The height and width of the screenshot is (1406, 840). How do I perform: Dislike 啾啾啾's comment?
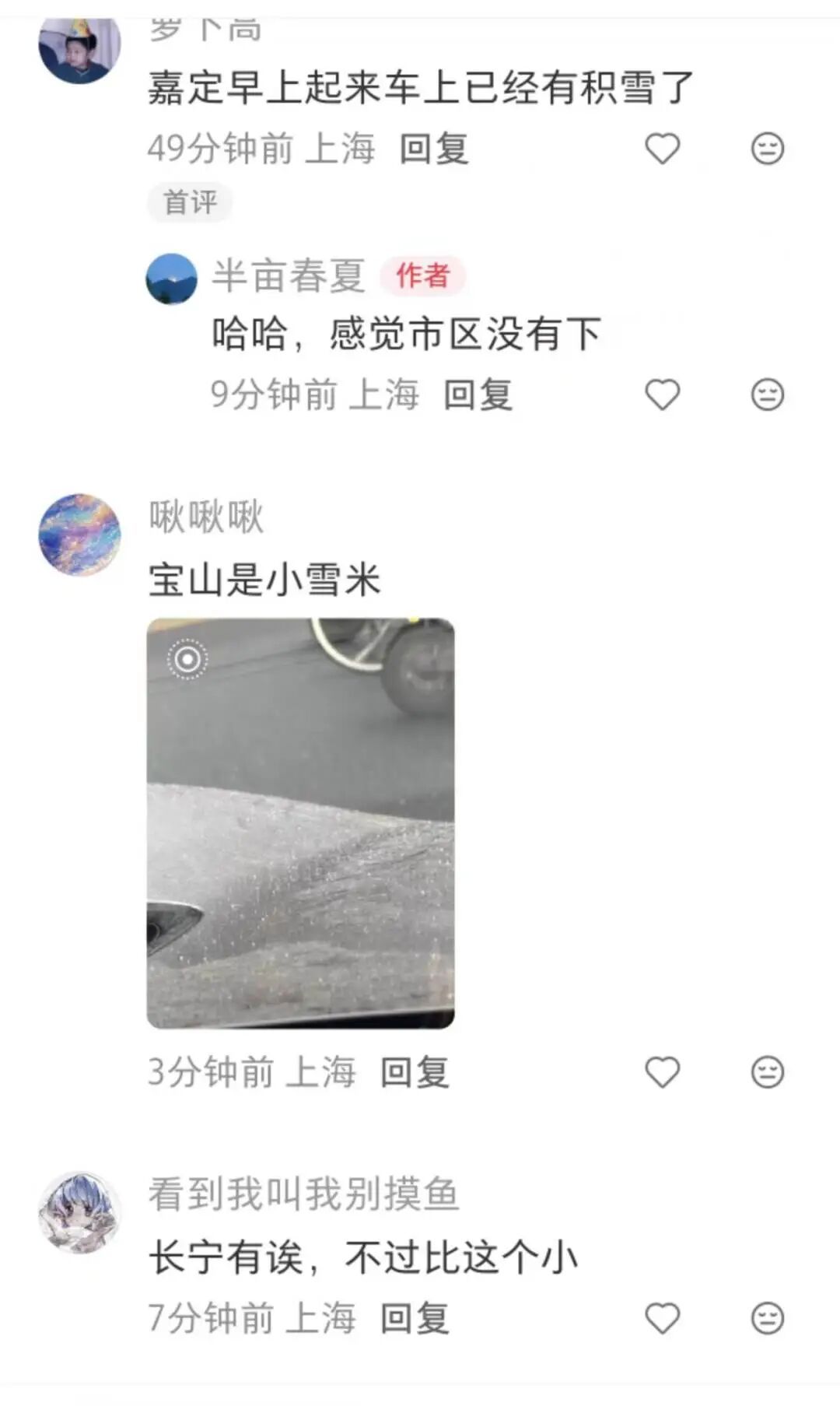pyautogui.click(x=768, y=1072)
